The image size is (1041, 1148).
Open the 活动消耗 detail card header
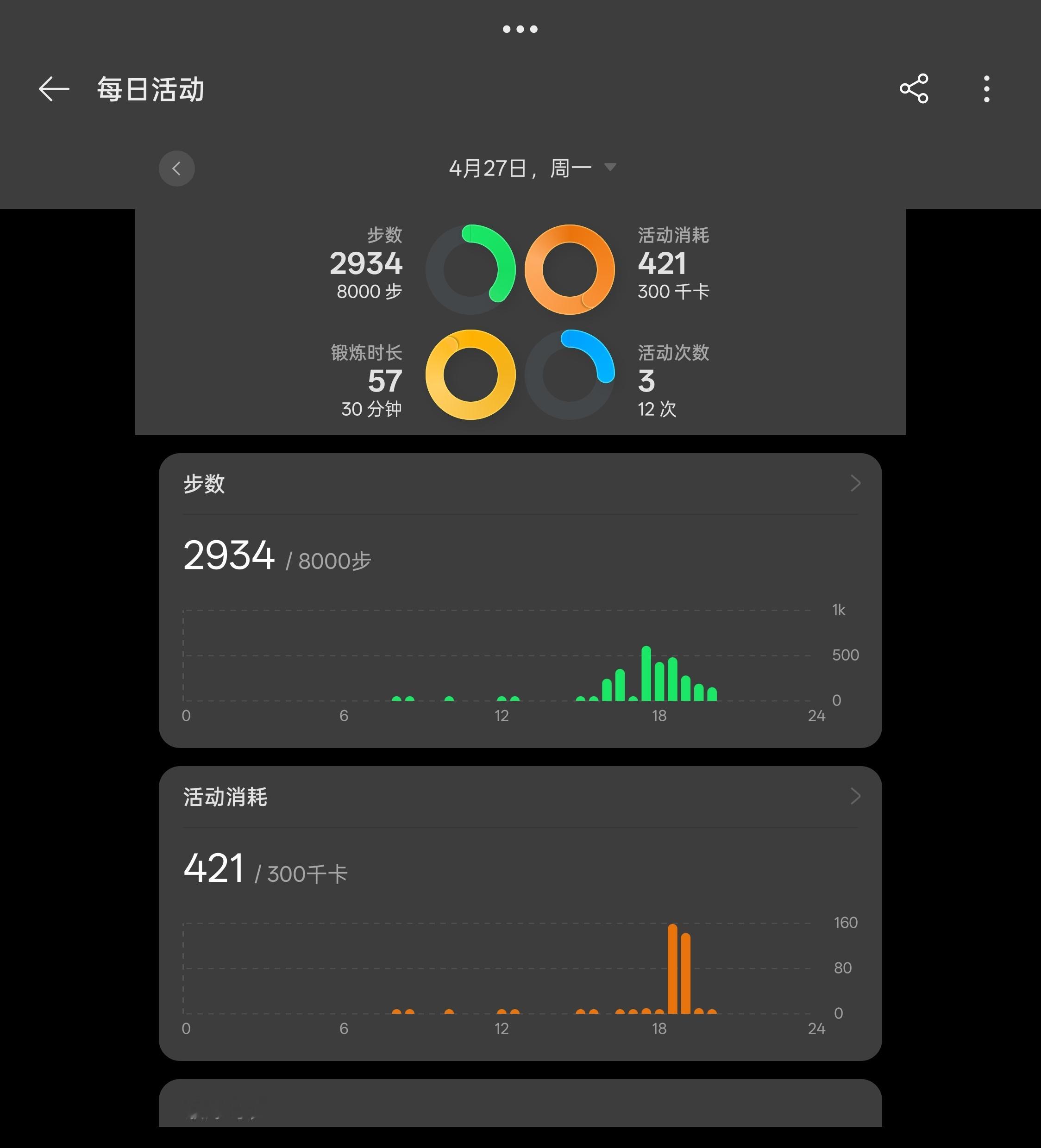226,797
